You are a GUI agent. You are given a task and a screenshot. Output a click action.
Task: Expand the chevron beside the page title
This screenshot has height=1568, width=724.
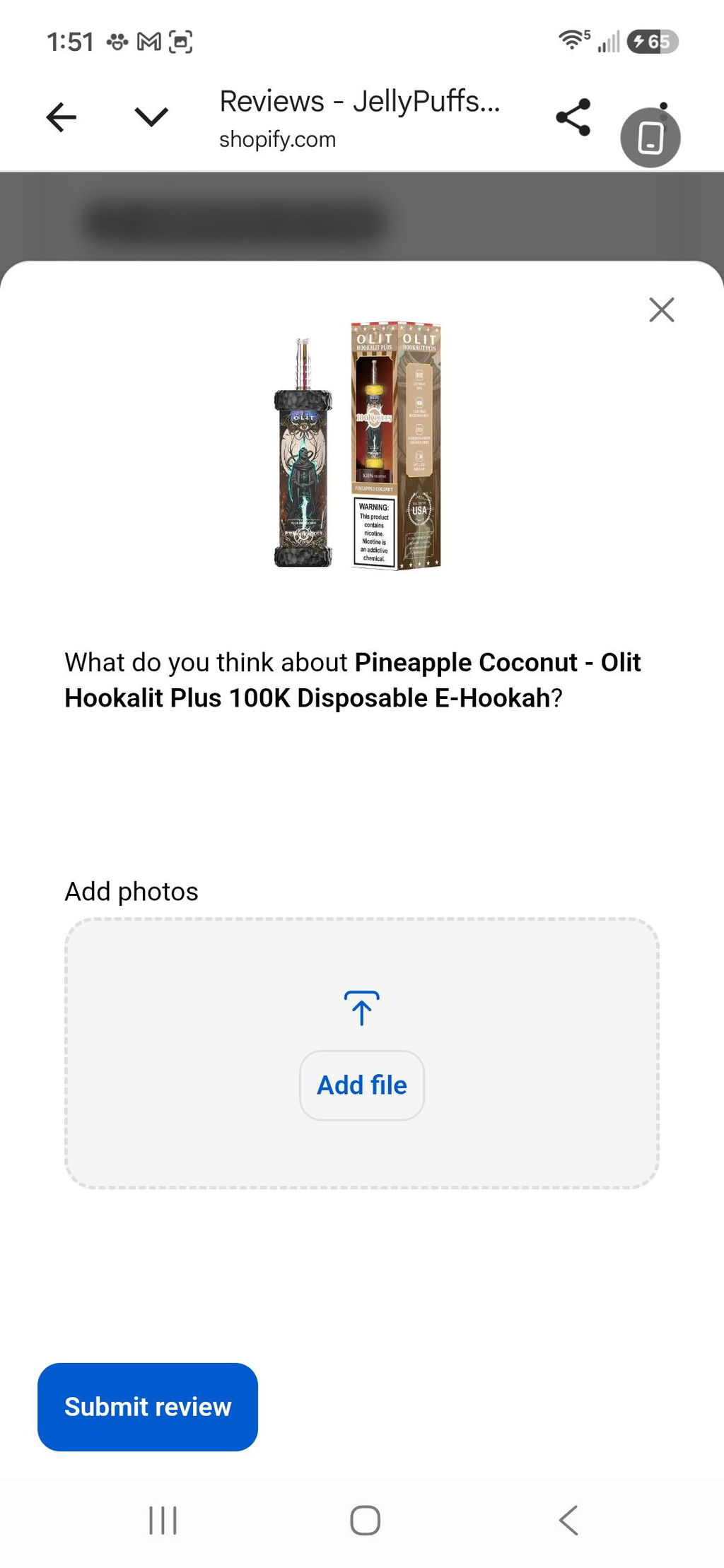[x=151, y=117]
